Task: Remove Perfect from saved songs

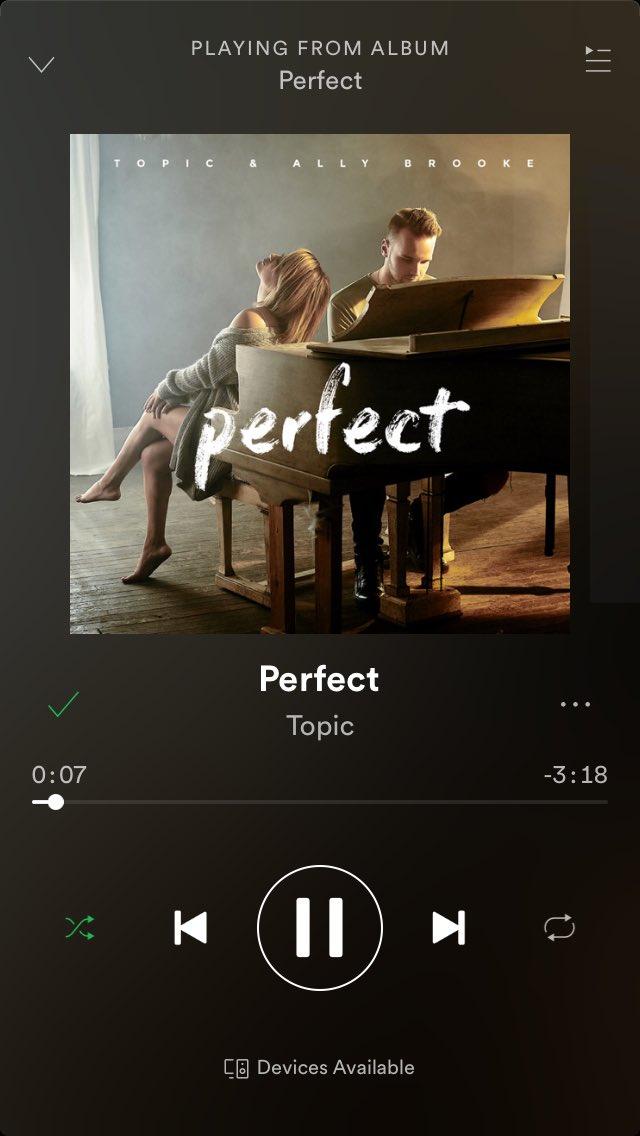Action: tap(63, 705)
